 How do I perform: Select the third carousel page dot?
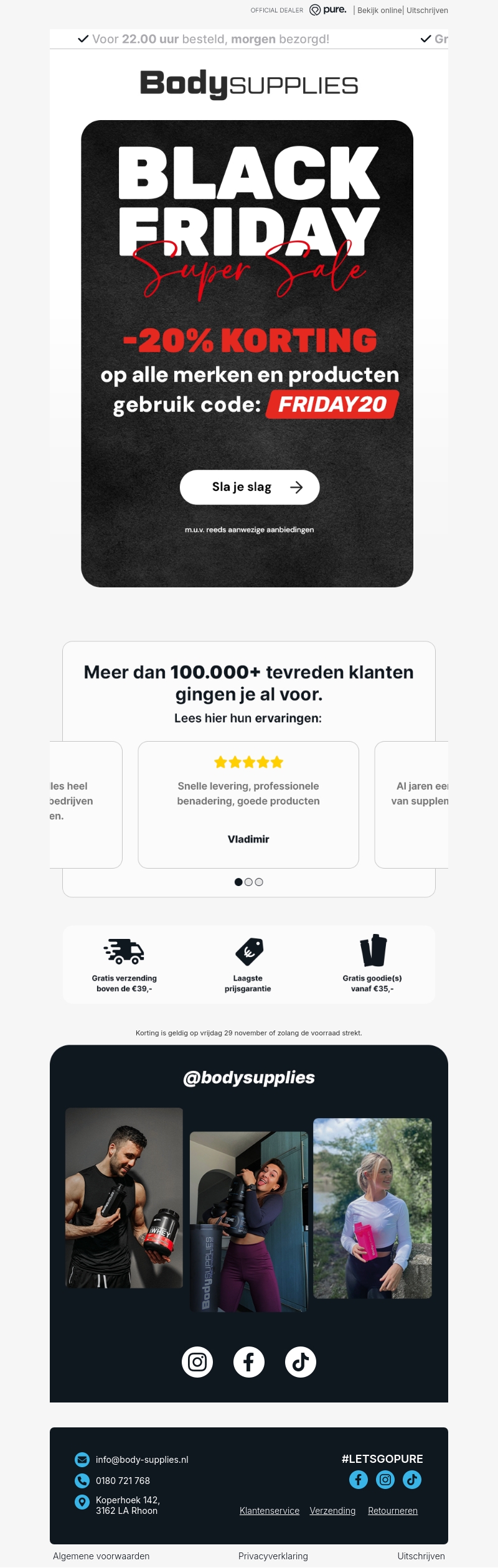[x=259, y=882]
